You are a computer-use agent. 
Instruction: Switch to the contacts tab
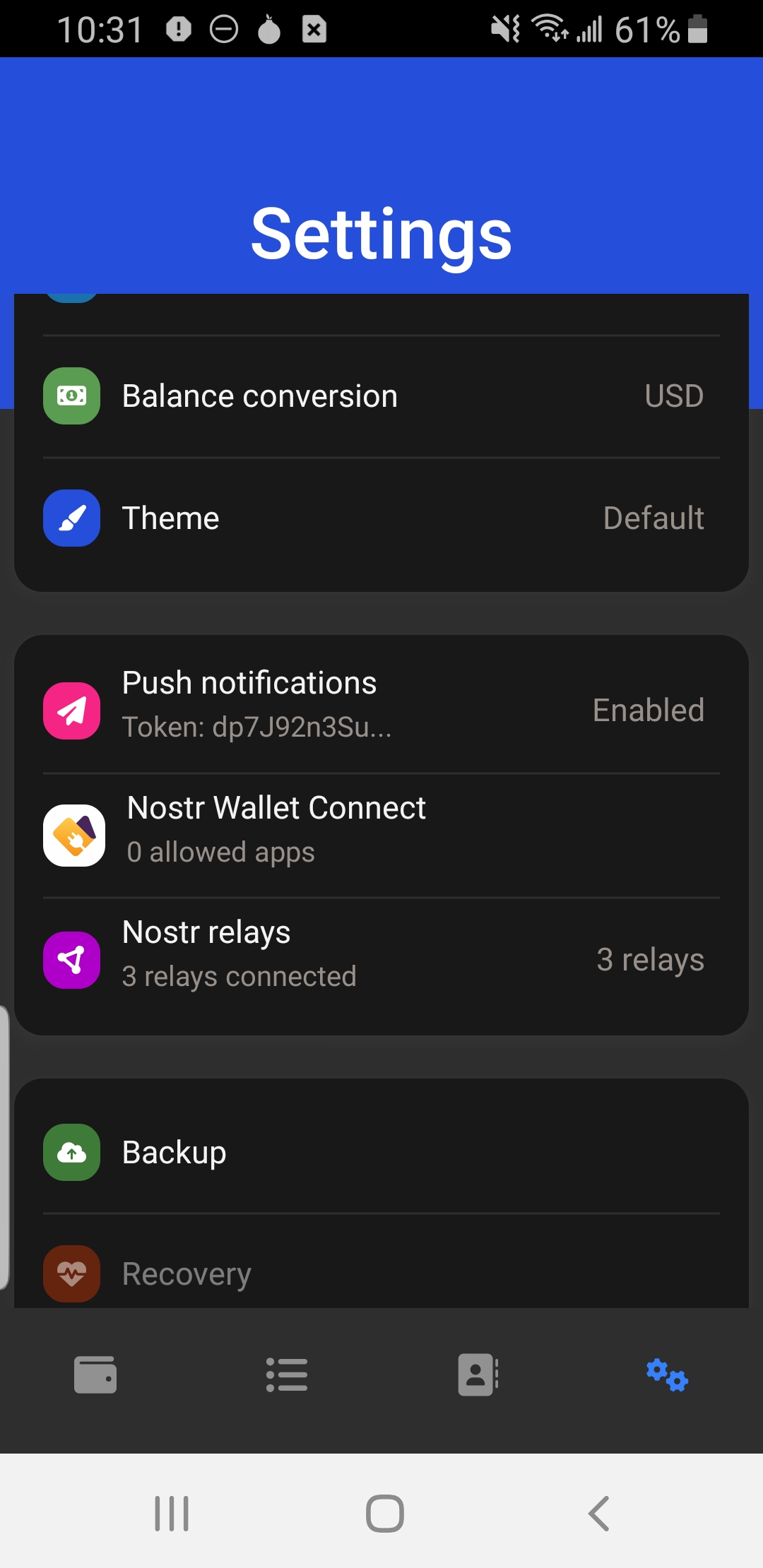pyautogui.click(x=478, y=1374)
